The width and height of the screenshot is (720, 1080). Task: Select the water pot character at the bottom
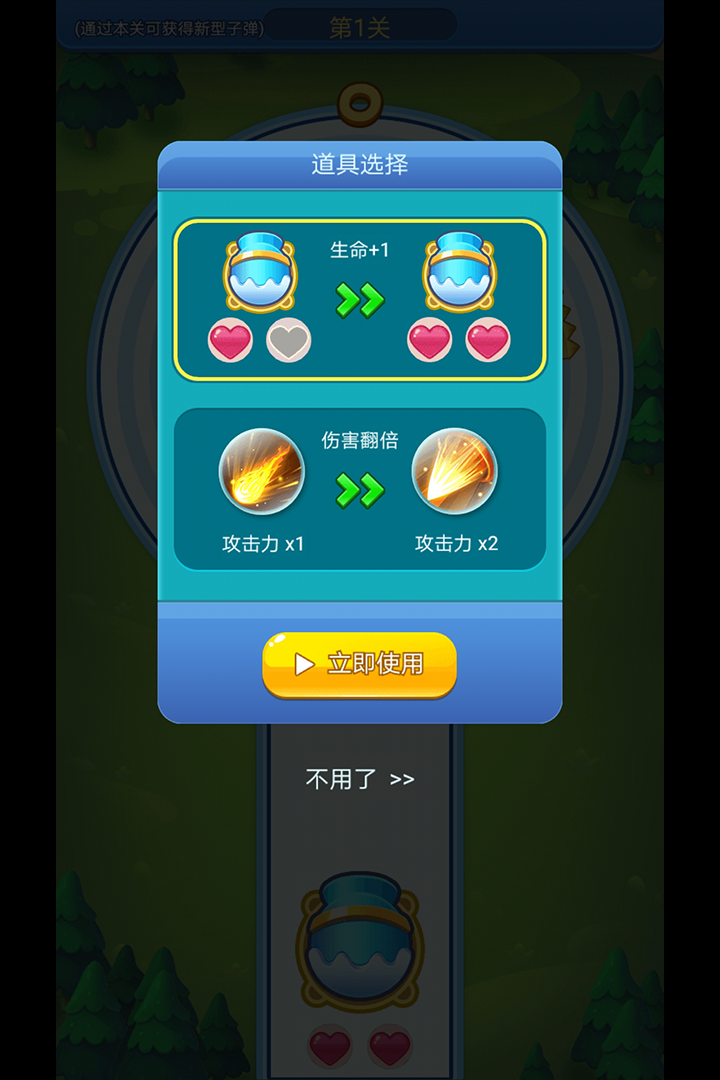tap(360, 940)
